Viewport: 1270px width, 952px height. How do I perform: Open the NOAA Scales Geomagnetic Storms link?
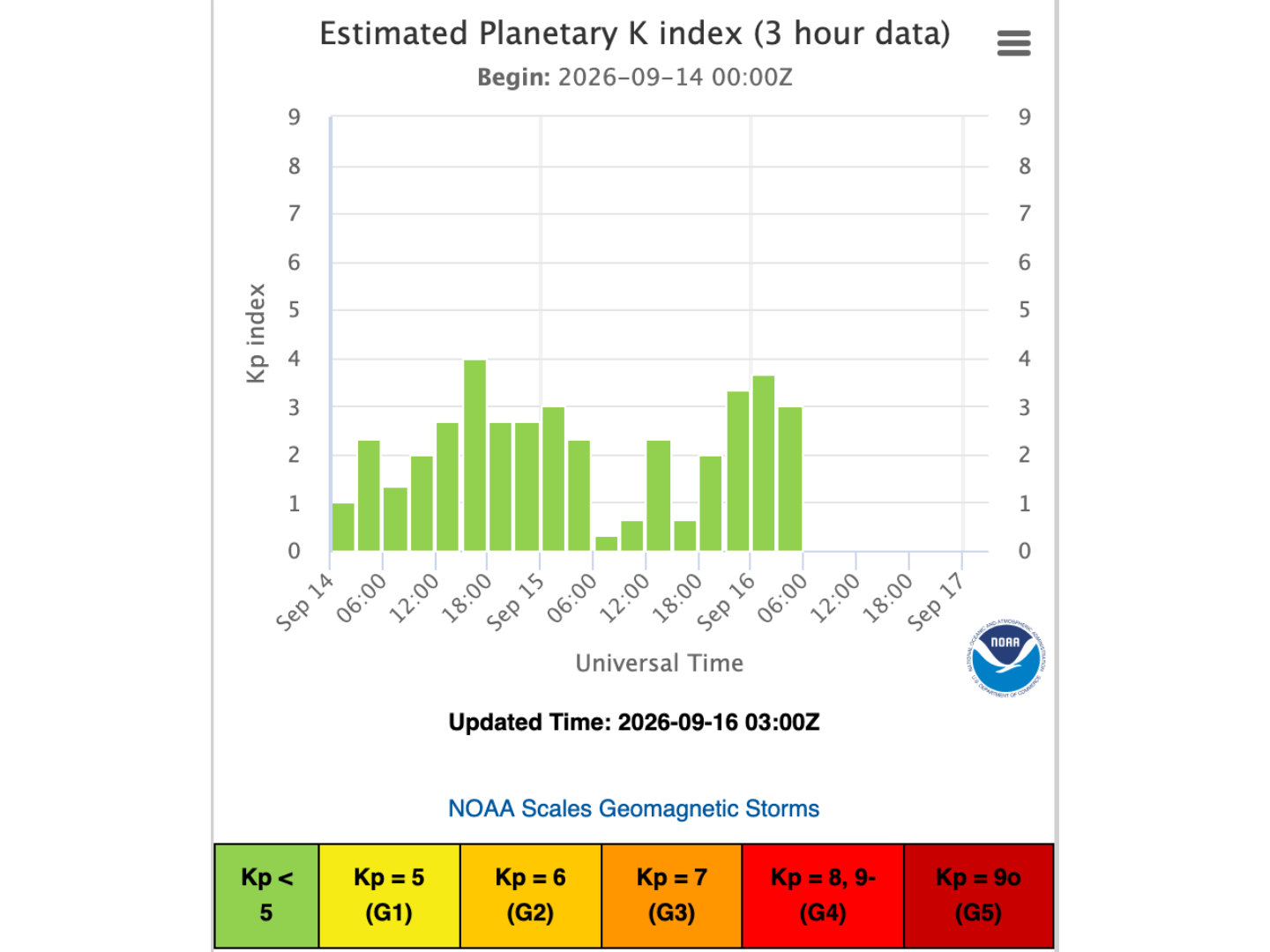pyautogui.click(x=633, y=808)
